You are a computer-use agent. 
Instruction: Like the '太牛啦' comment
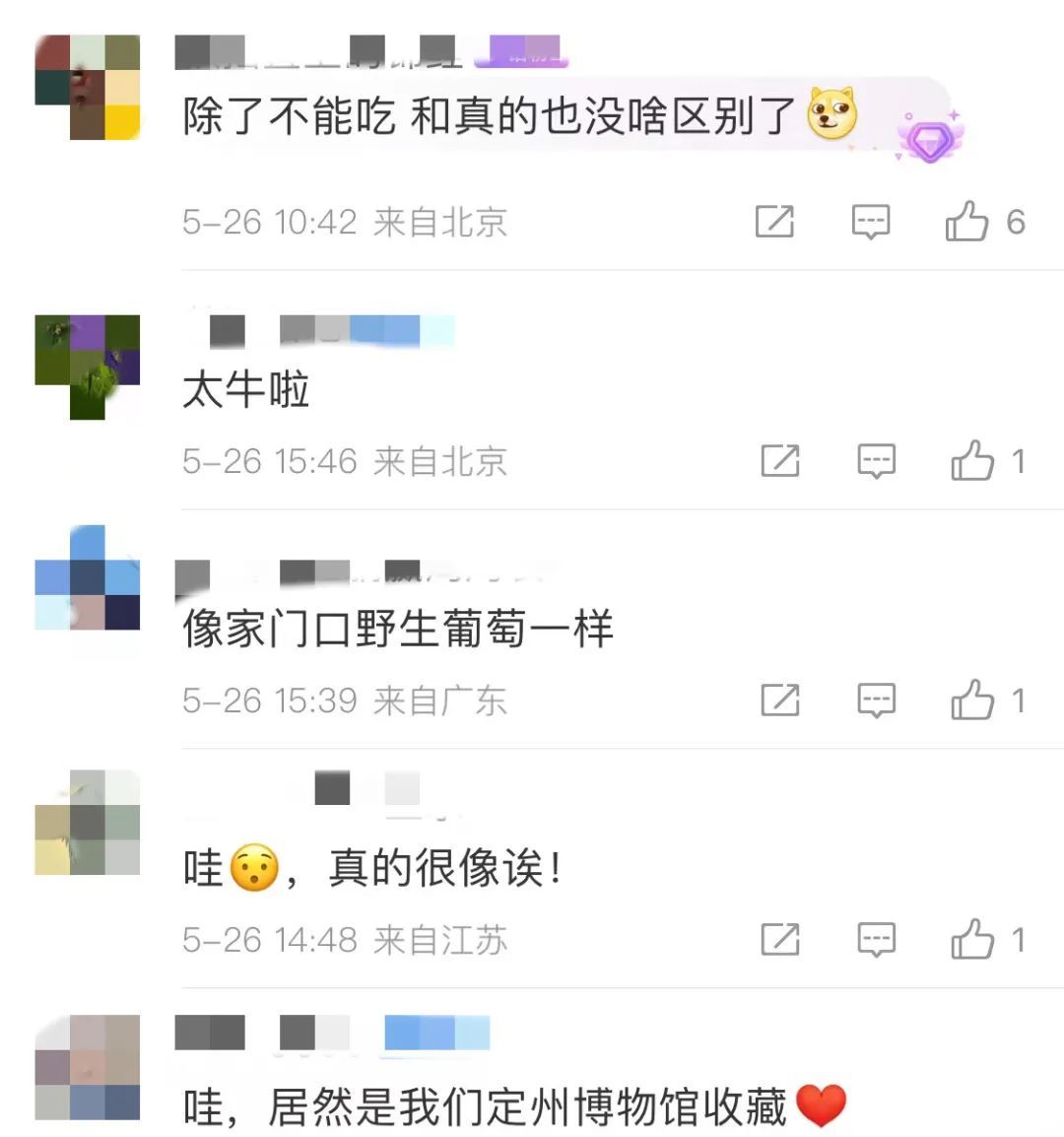(972, 461)
